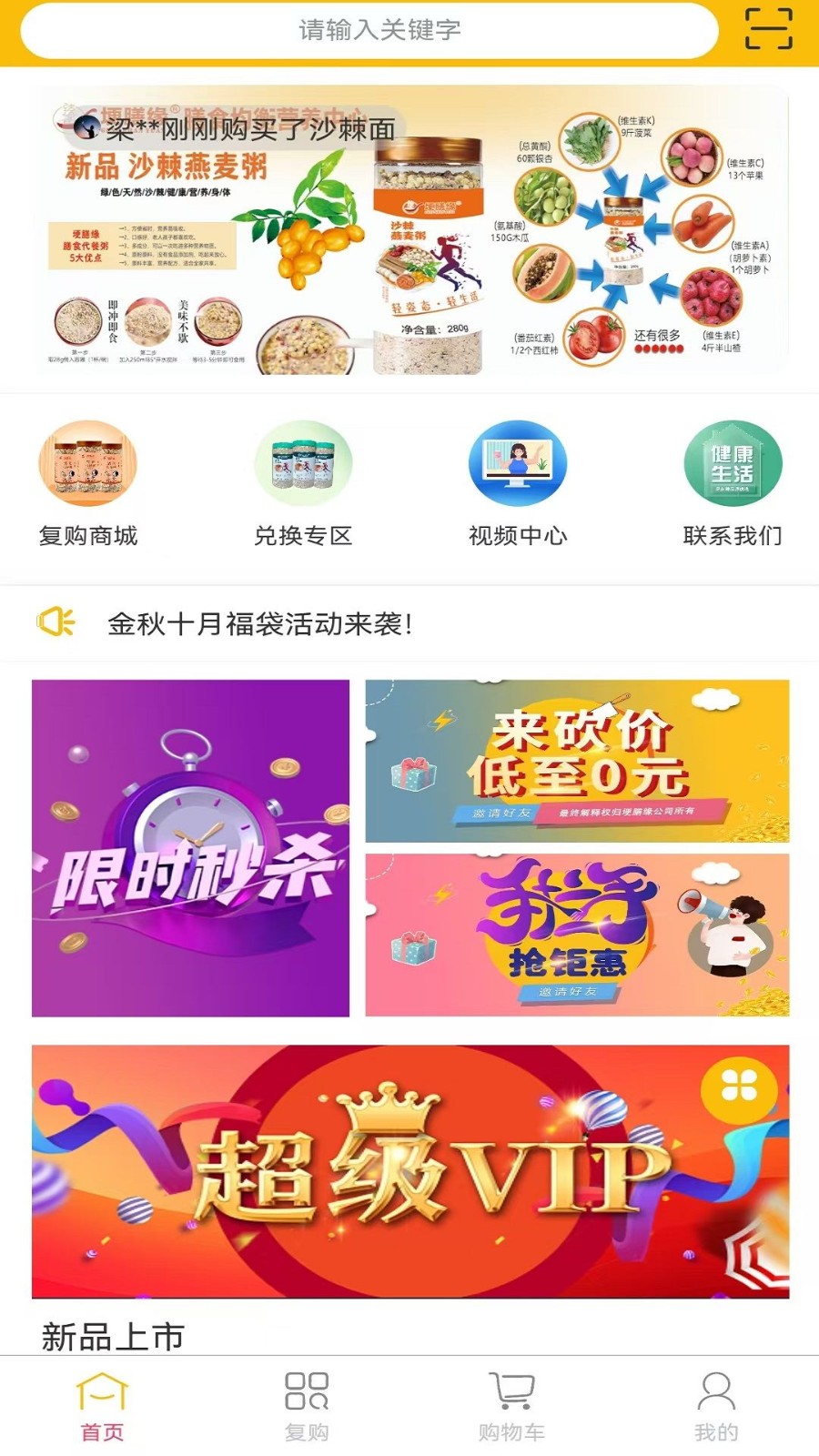The width and height of the screenshot is (819, 1456).
Task: Open the 限时秒杀 promotion
Action: [x=191, y=848]
